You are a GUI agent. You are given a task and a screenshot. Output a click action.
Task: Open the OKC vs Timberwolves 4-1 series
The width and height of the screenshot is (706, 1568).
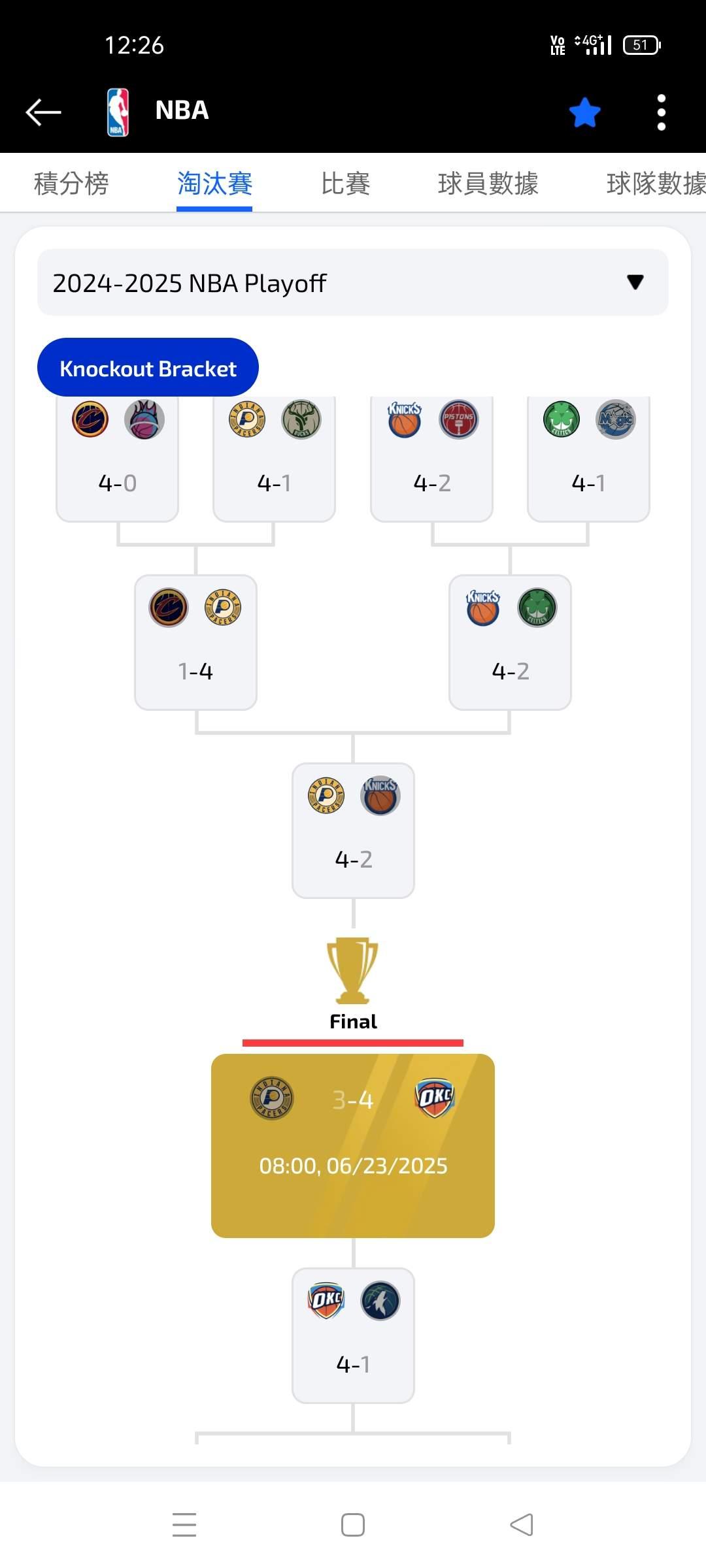pos(353,1335)
